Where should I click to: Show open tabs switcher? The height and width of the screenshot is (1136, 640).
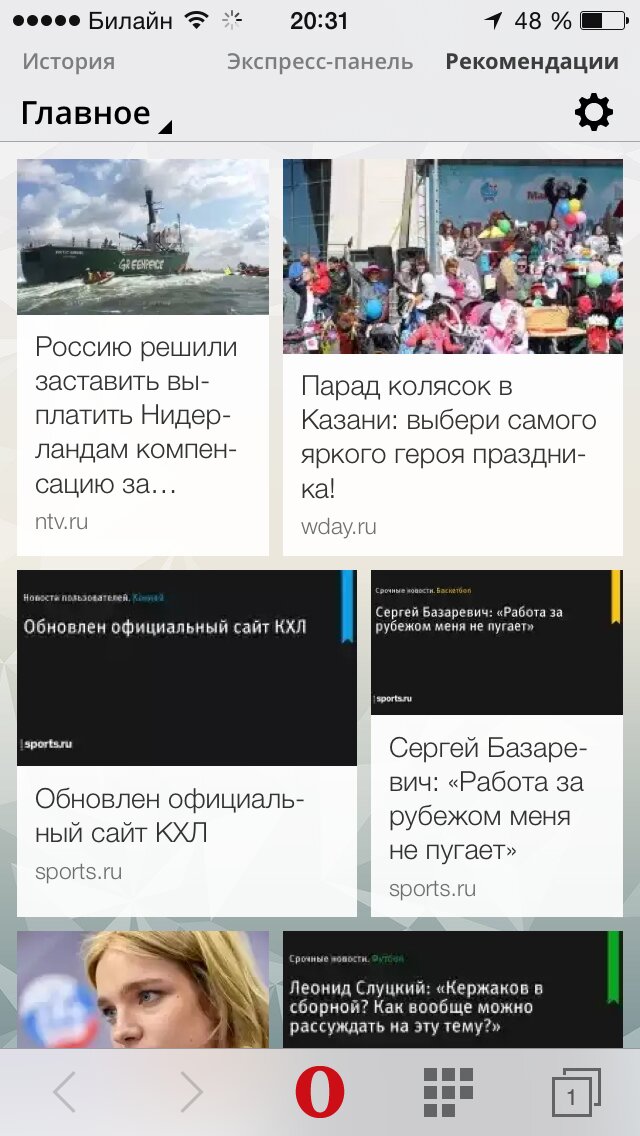point(575,1092)
